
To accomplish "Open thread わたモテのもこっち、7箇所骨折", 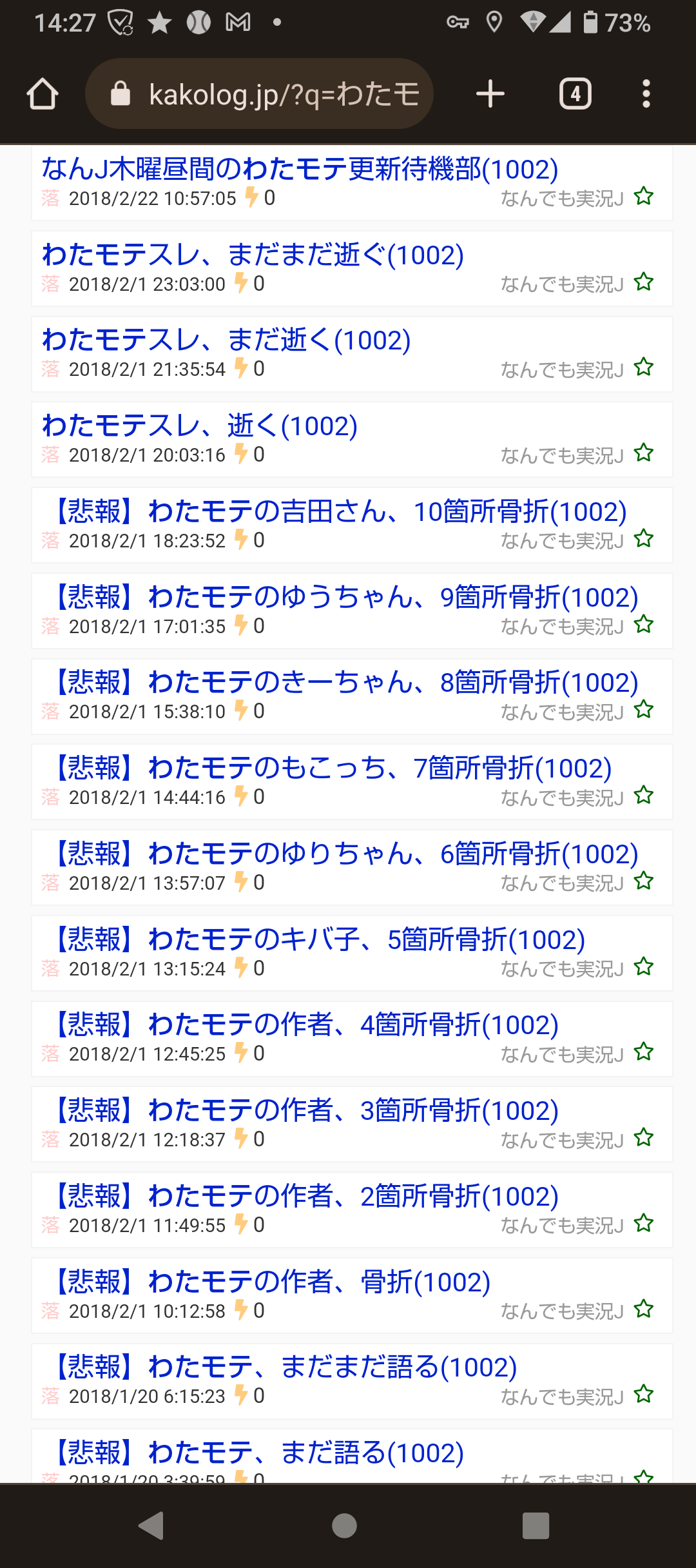I will [326, 769].
